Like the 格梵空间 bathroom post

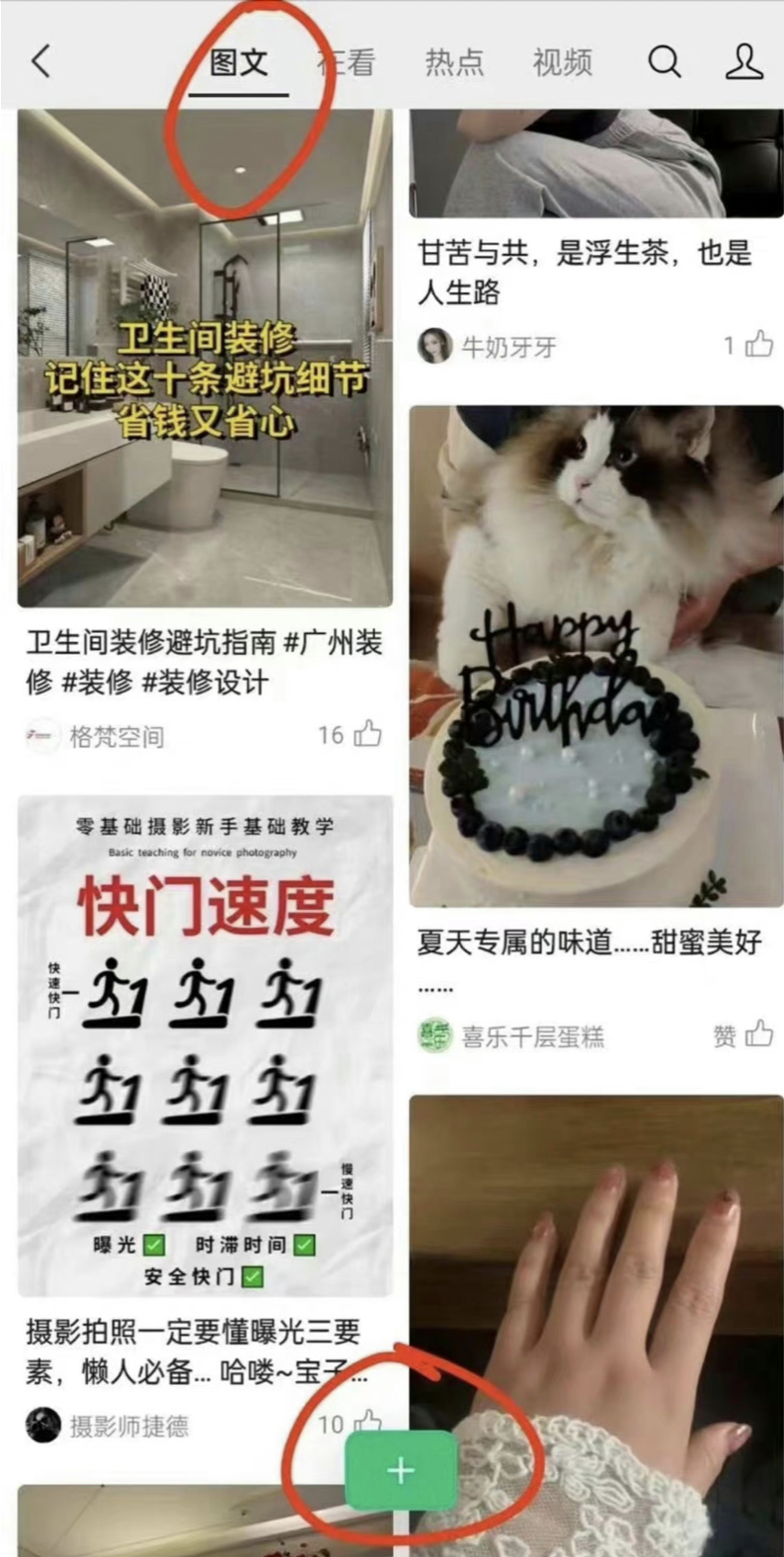tap(367, 734)
